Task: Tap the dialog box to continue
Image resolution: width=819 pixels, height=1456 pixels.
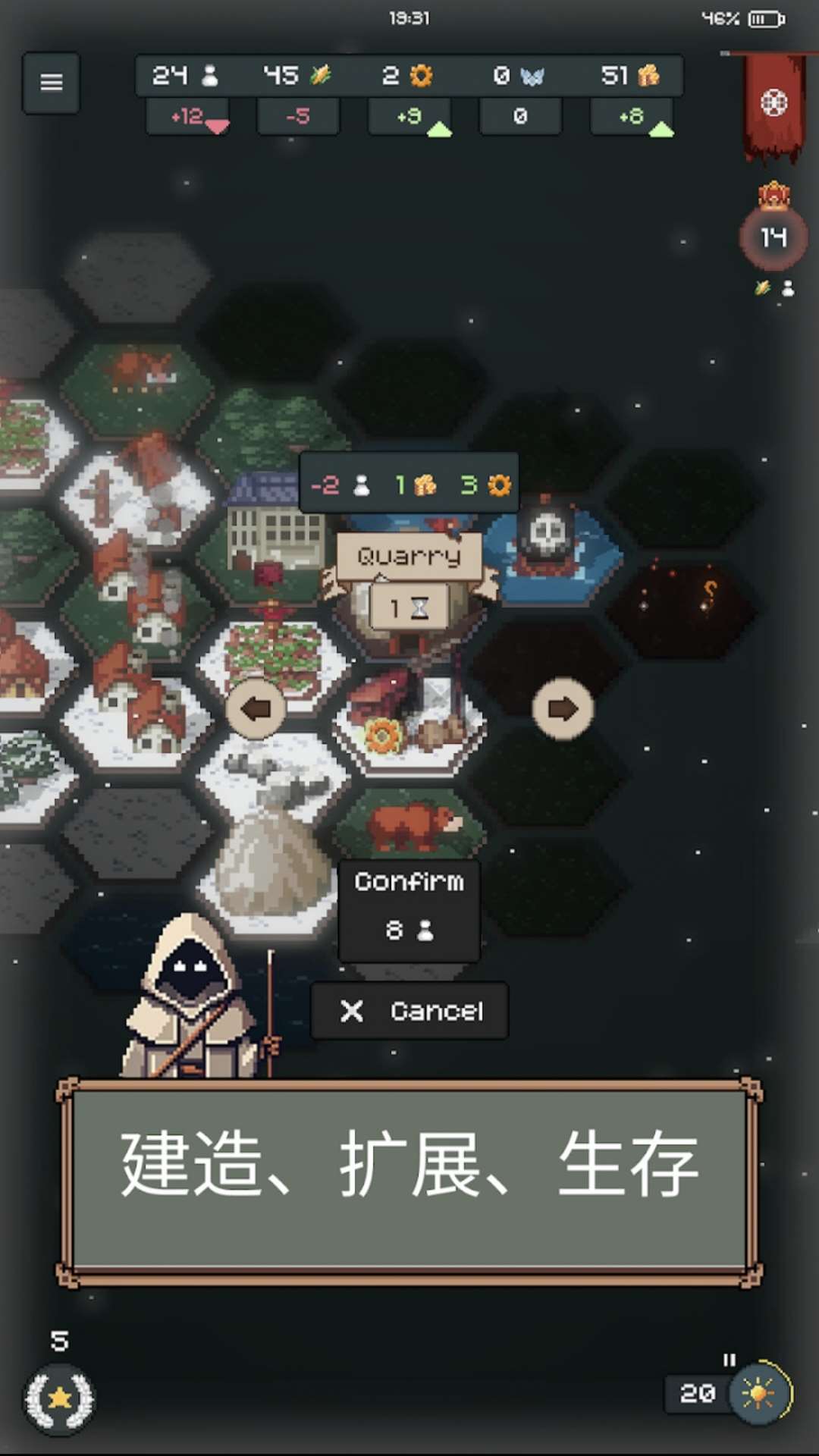Action: point(409,1180)
